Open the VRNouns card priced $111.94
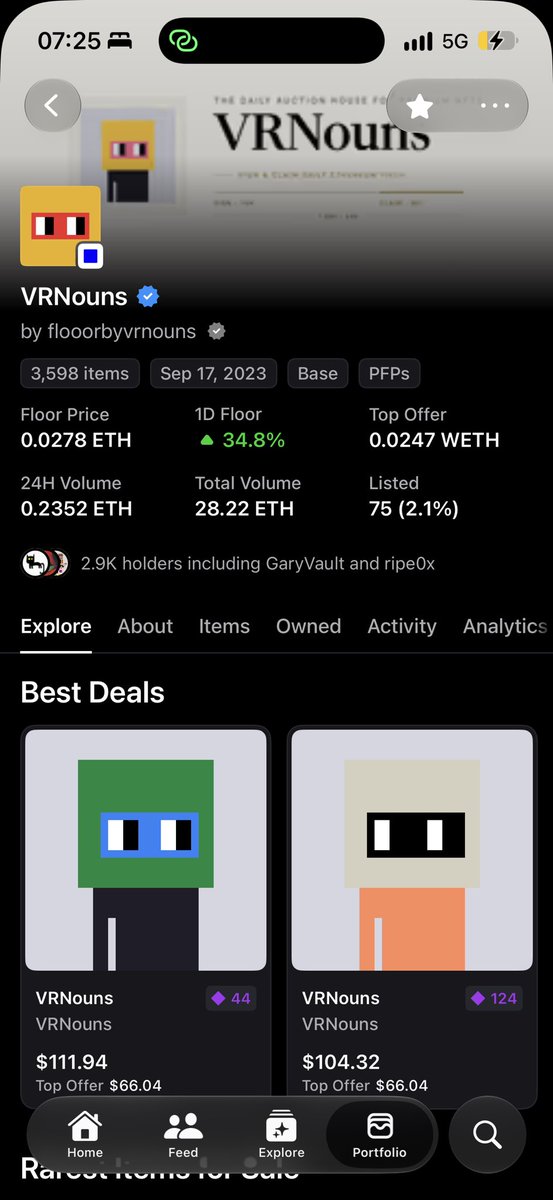 coord(146,915)
